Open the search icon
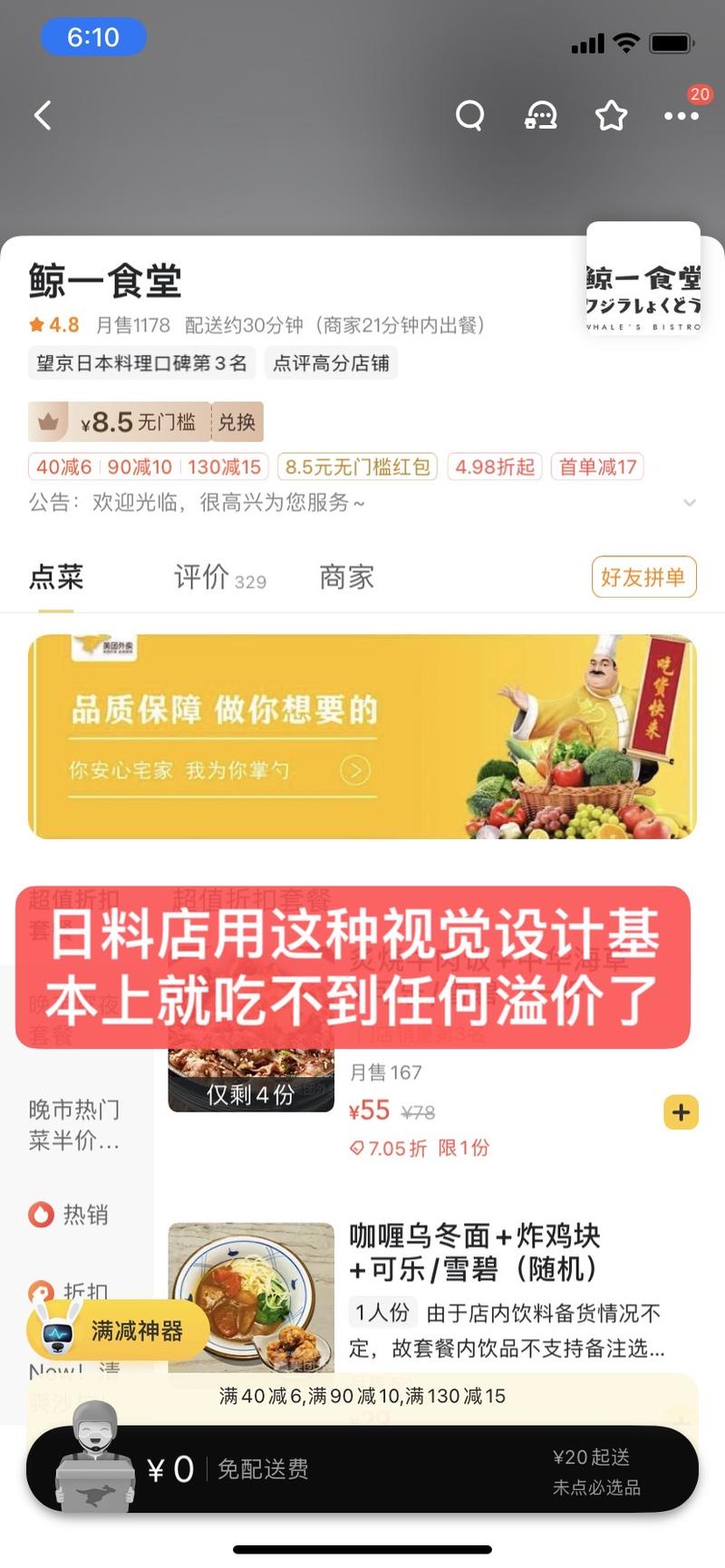 (469, 115)
